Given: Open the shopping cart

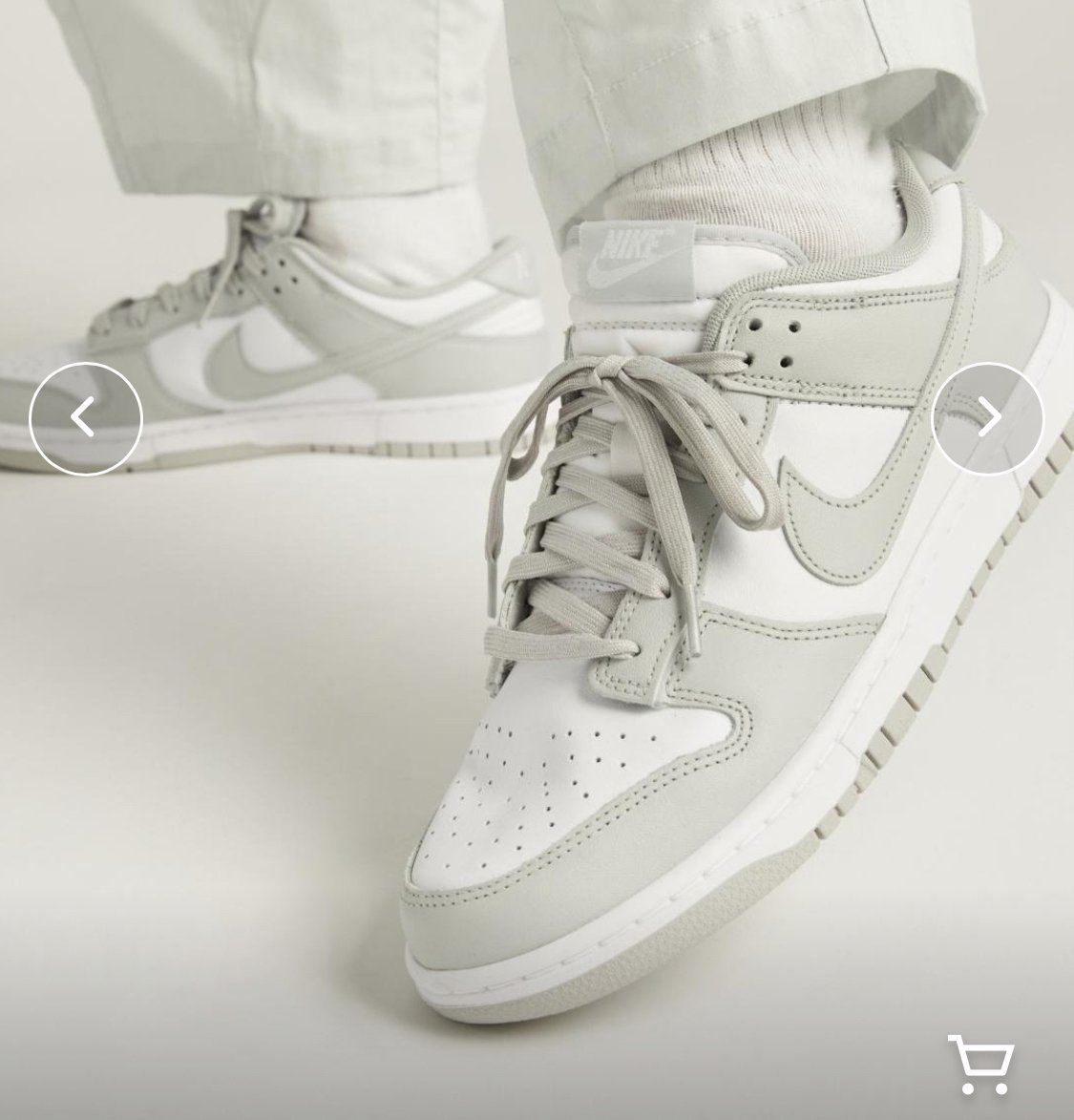Looking at the screenshot, I should (x=981, y=1065).
